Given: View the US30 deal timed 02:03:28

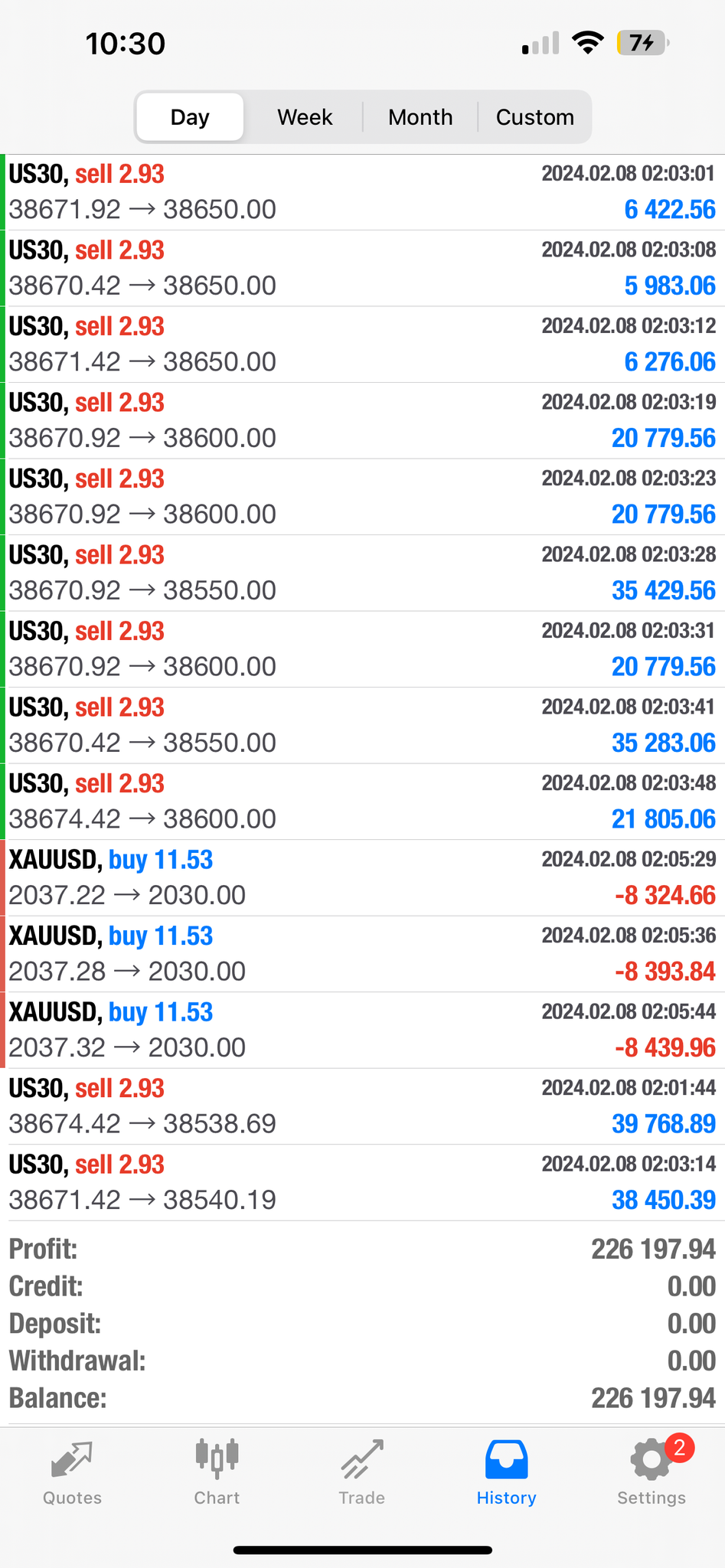Looking at the screenshot, I should 362,573.
